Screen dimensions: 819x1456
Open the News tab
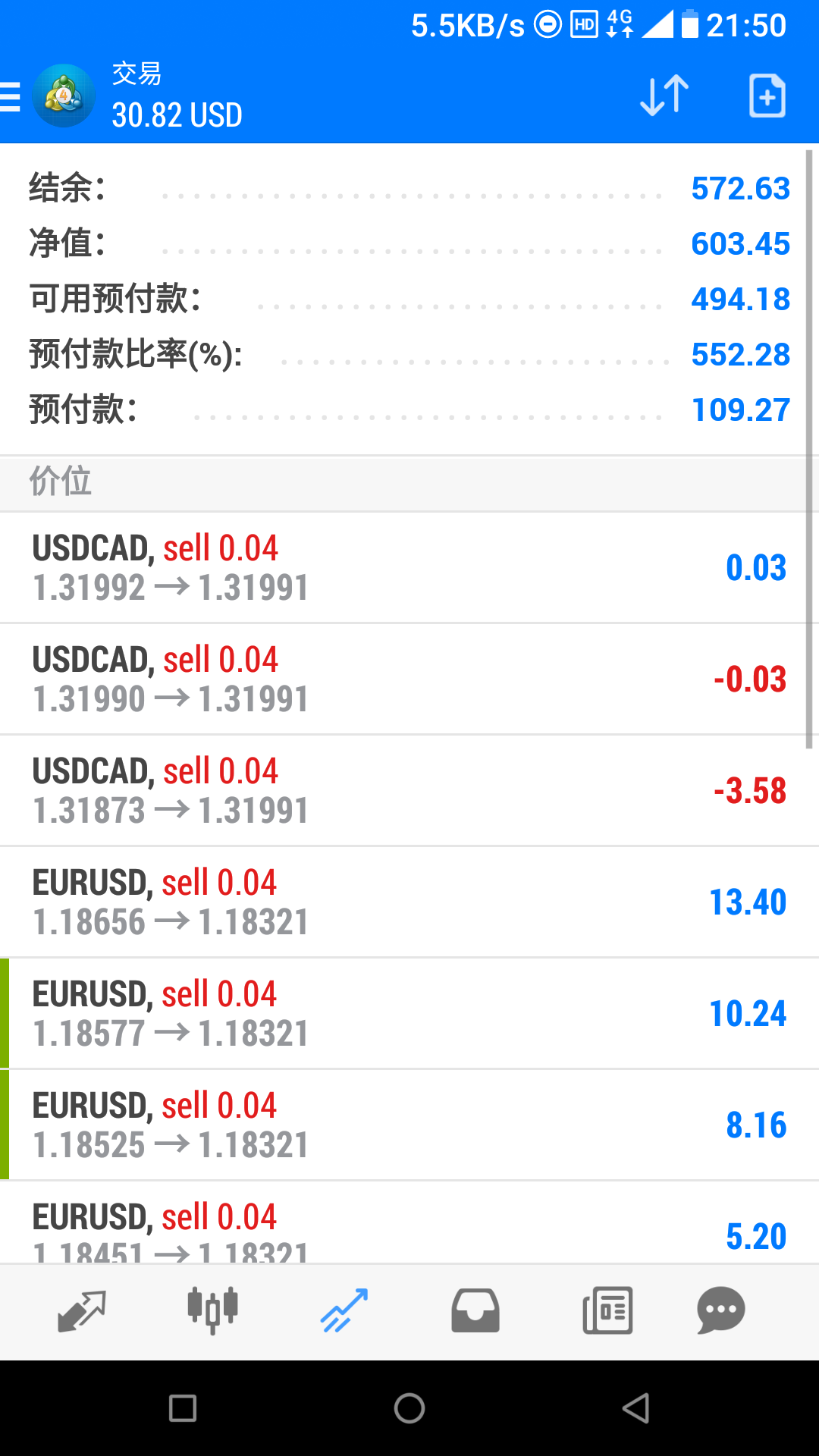607,1310
